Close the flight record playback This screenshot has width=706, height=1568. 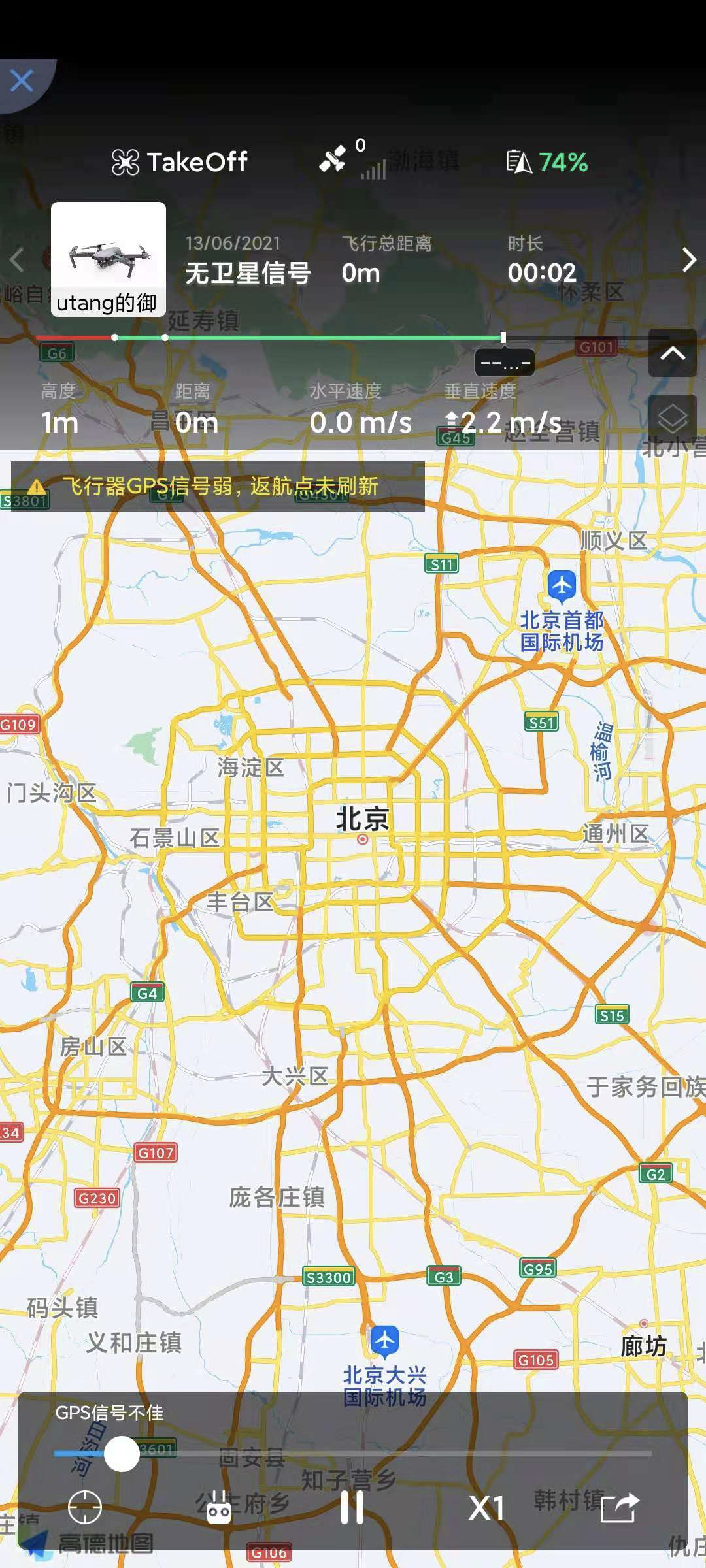[x=22, y=82]
